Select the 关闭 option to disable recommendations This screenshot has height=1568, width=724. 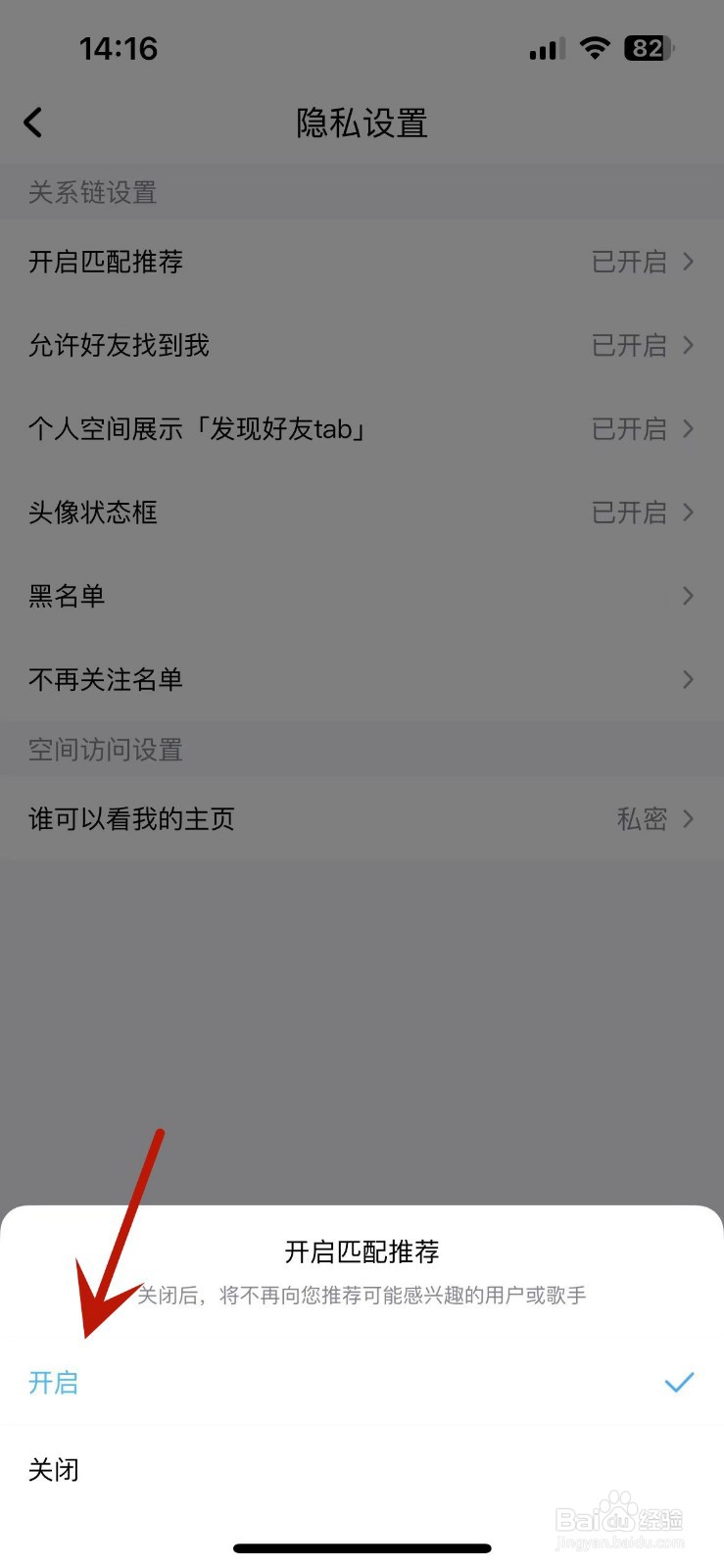coord(54,1469)
